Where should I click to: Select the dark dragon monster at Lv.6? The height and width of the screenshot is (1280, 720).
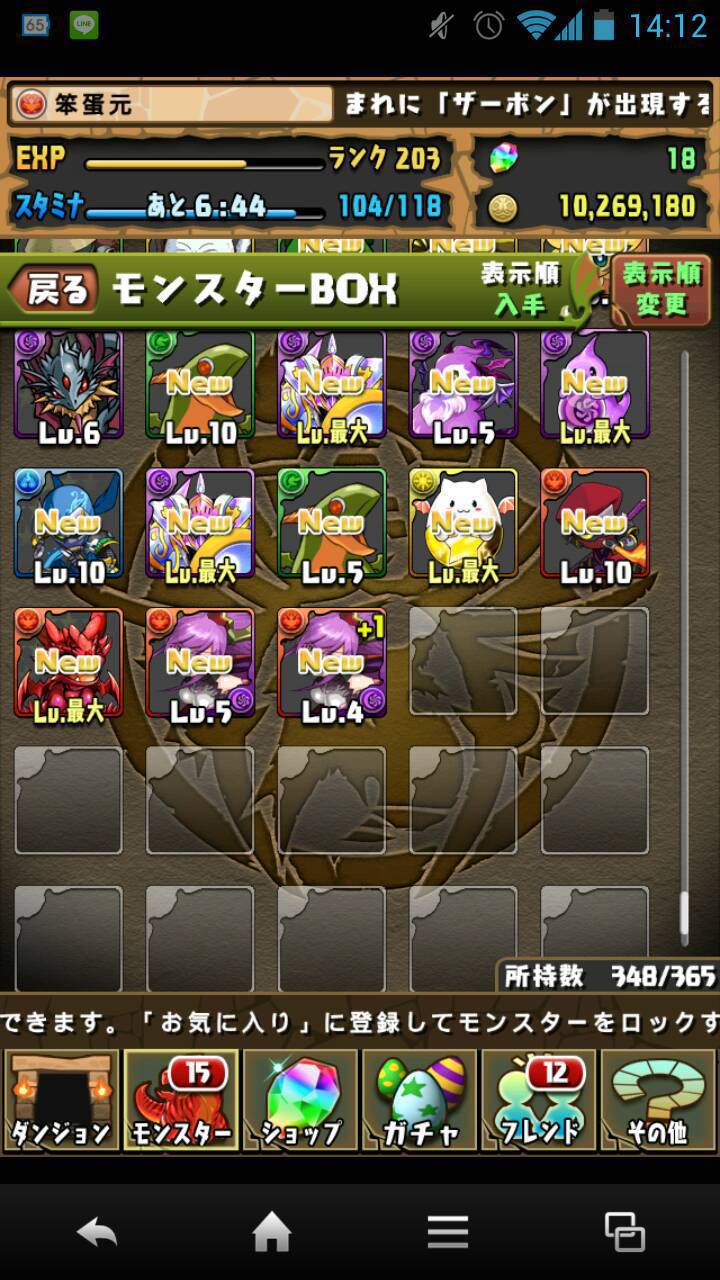[x=68, y=386]
